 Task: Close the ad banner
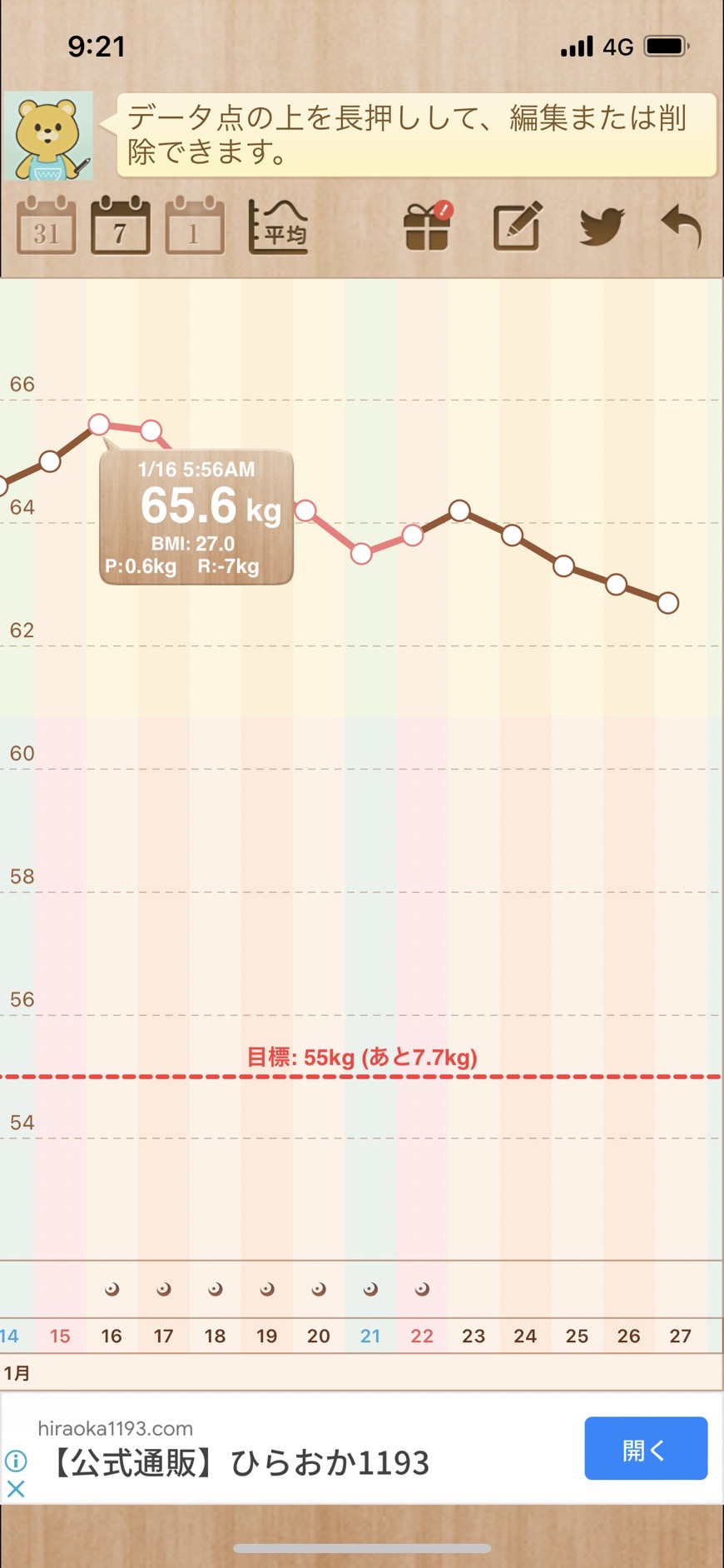[x=16, y=1489]
